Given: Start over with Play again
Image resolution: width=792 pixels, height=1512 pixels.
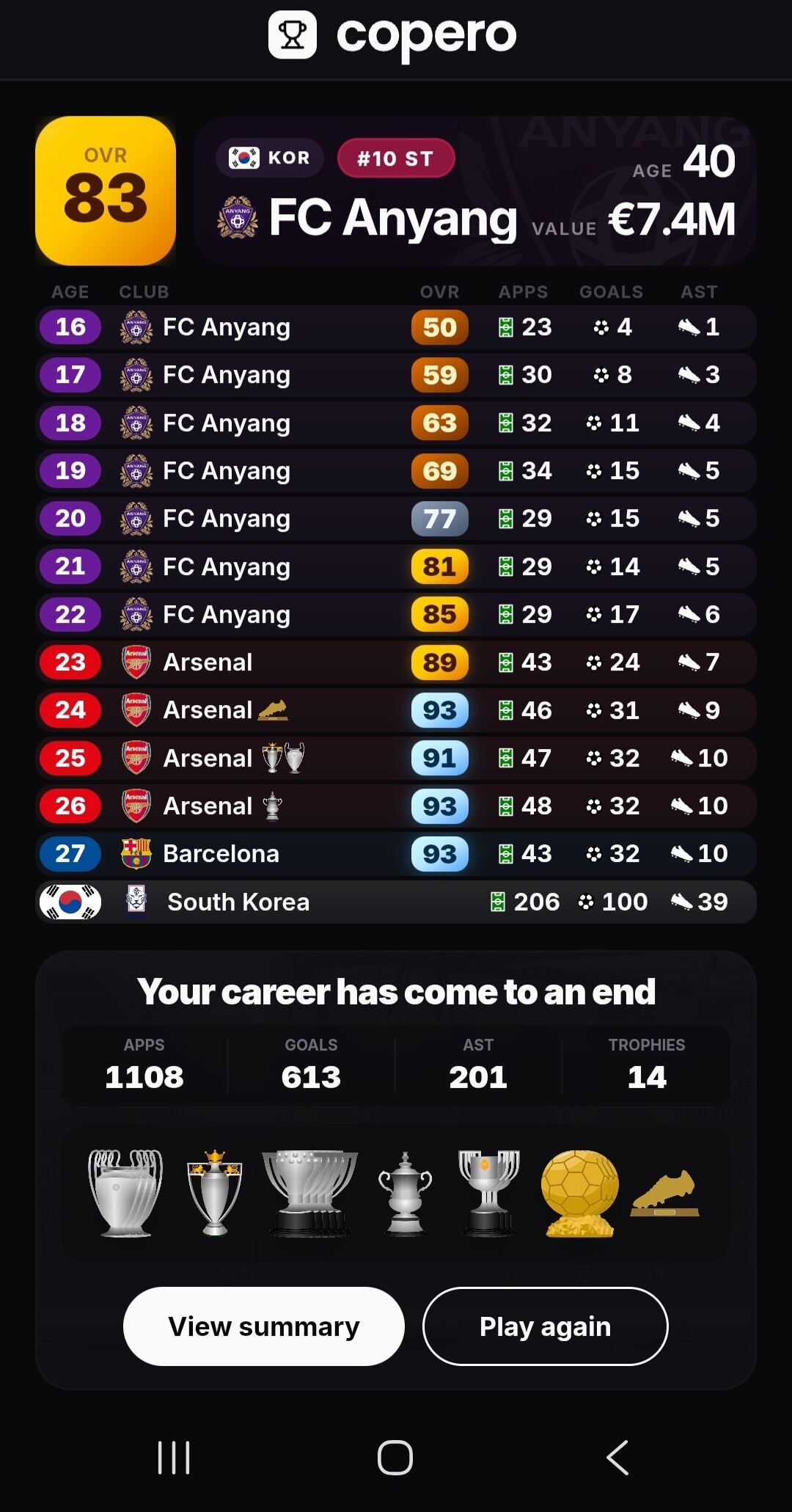Looking at the screenshot, I should click(x=545, y=1326).
